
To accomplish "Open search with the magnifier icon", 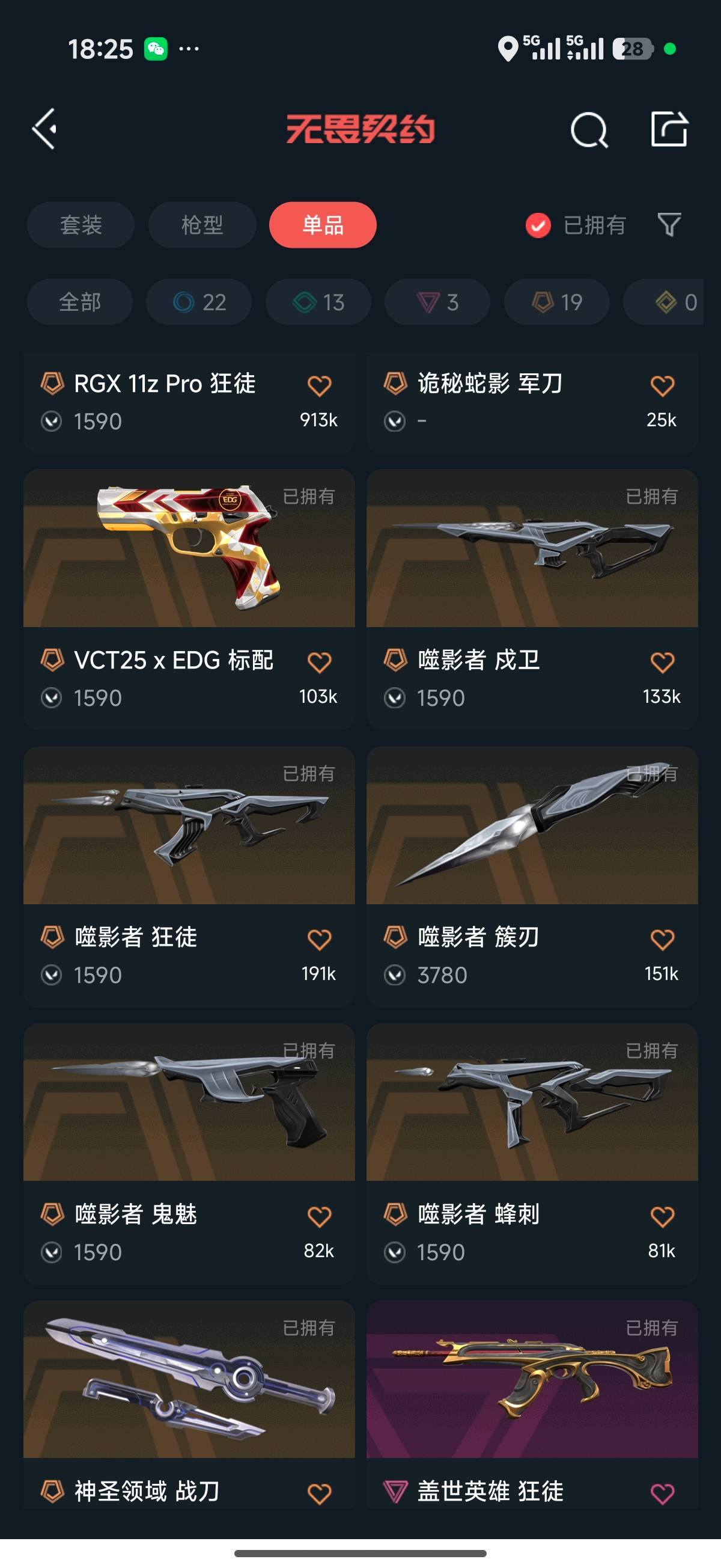I will 587,130.
